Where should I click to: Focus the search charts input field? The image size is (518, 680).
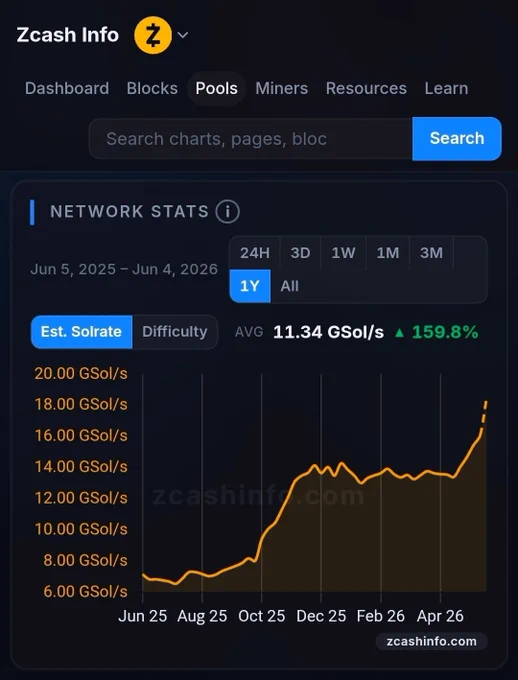click(x=250, y=139)
